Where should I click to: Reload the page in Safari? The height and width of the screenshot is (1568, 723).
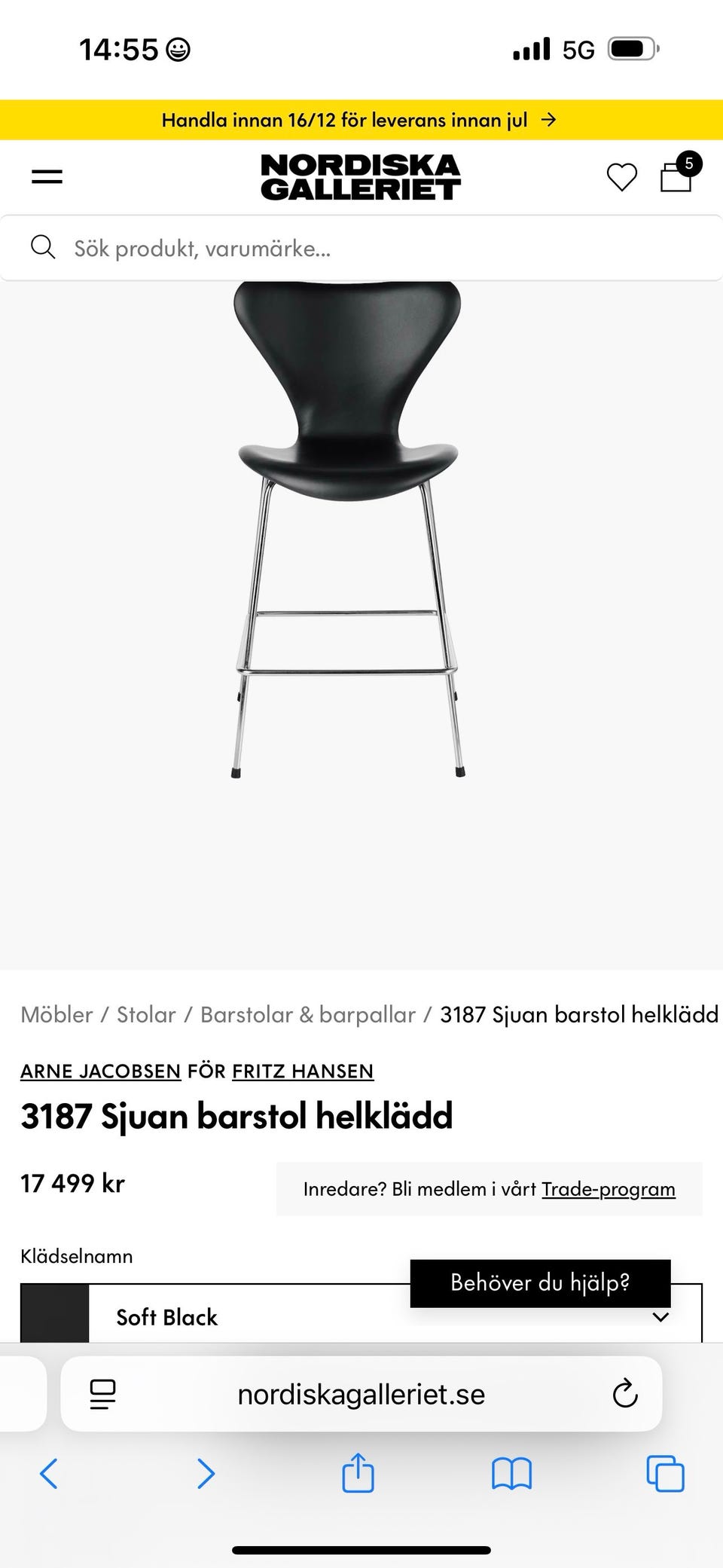[x=623, y=1394]
